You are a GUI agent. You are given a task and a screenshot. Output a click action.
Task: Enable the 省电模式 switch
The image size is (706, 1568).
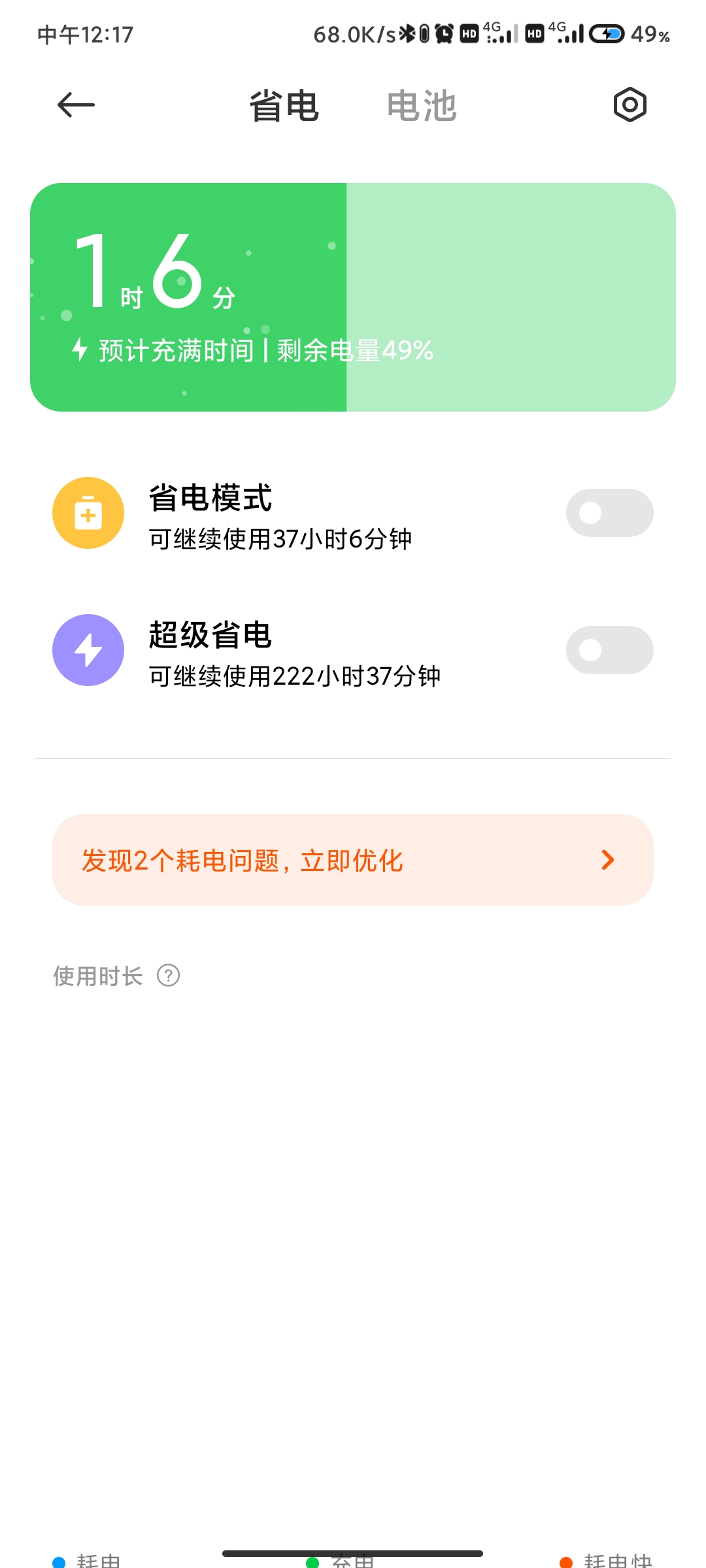coord(609,513)
